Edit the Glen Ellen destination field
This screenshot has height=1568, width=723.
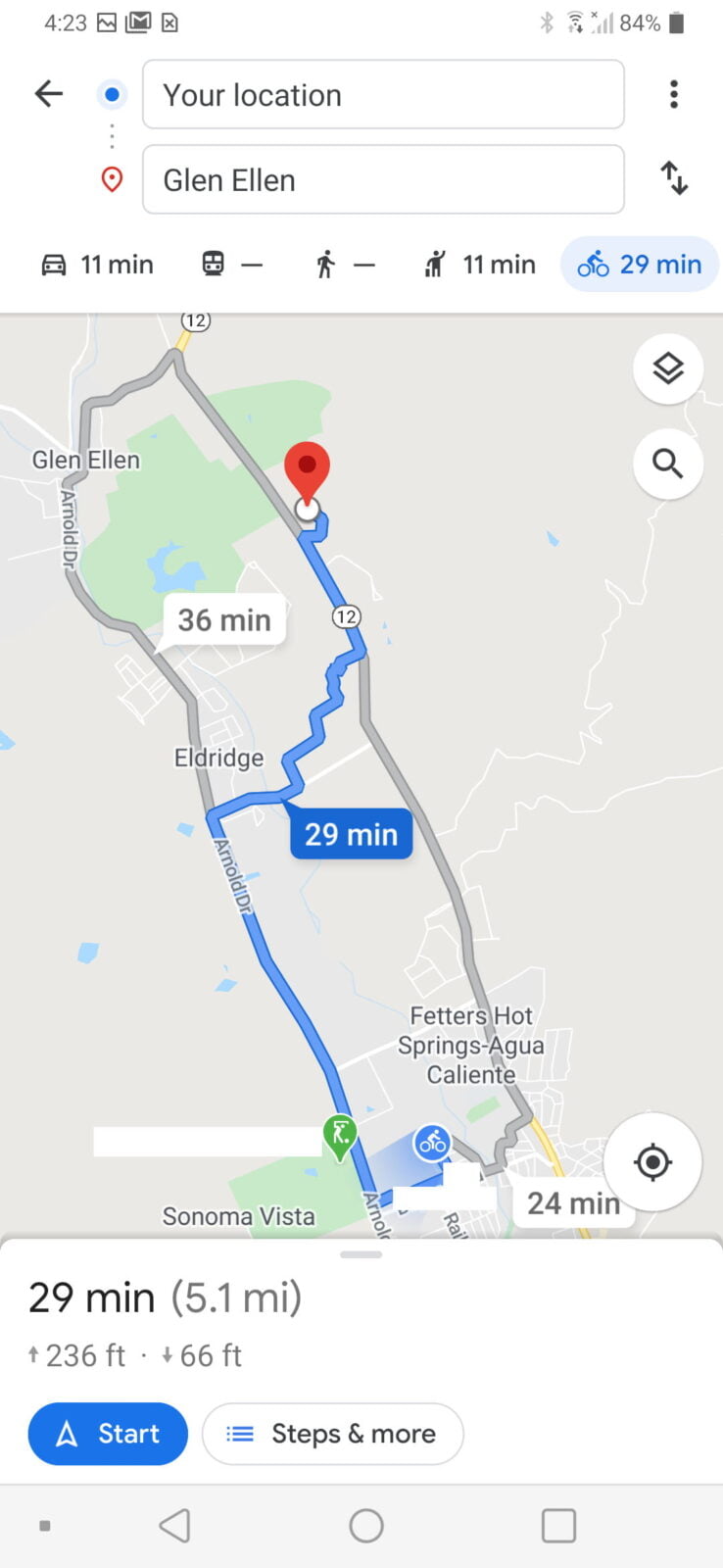pos(383,179)
